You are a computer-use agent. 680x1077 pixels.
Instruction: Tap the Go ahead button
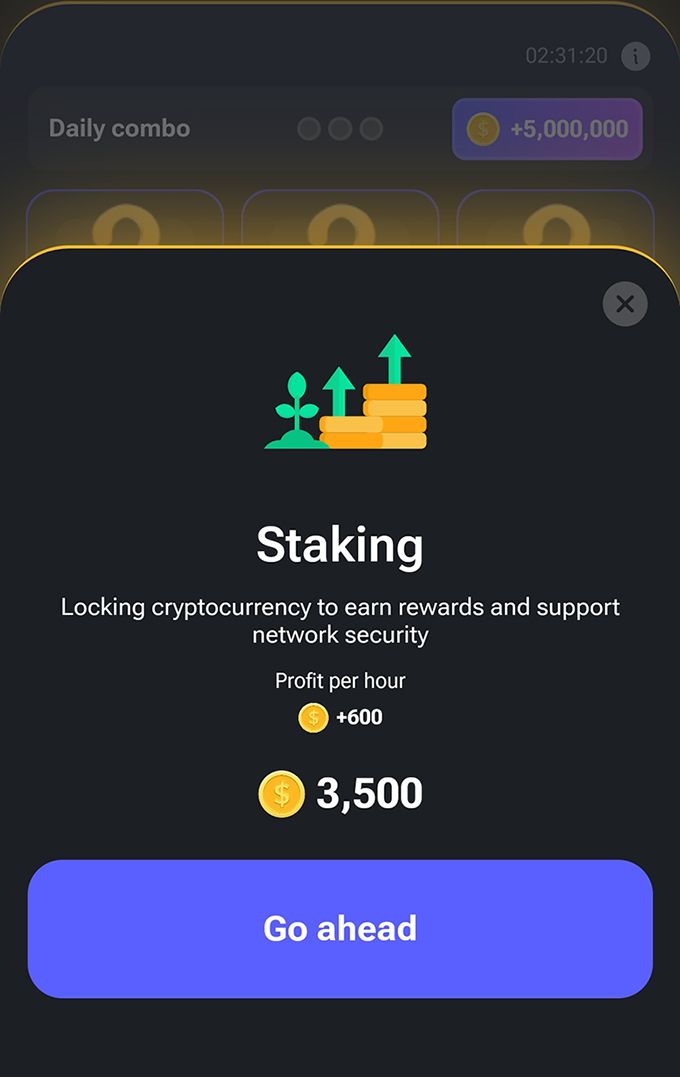[x=340, y=928]
